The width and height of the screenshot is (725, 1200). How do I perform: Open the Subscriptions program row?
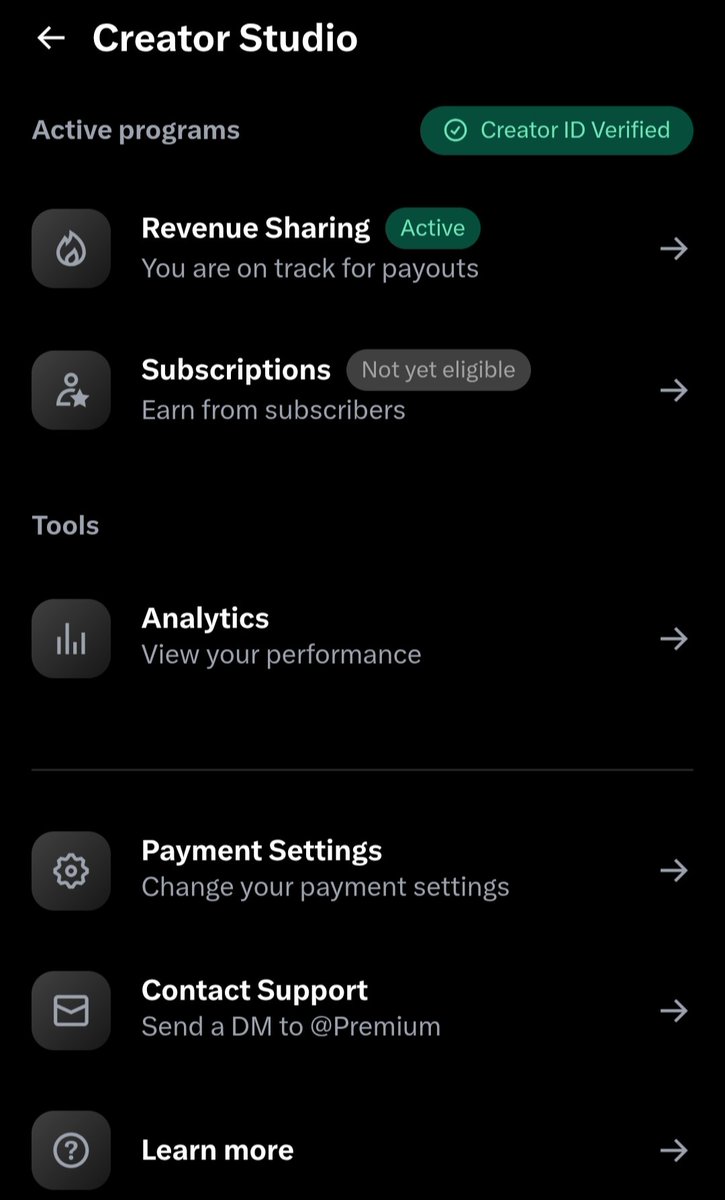362,390
